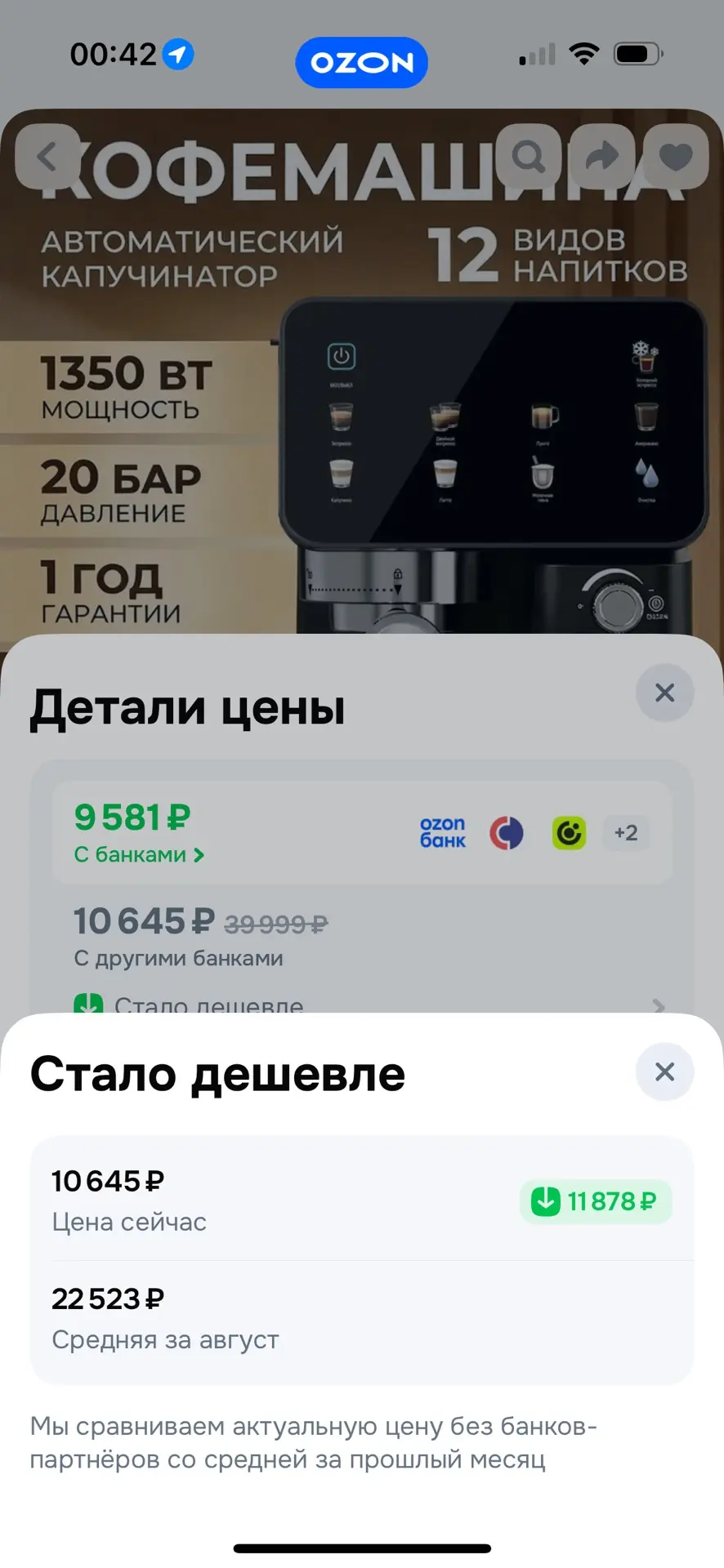The width and height of the screenshot is (724, 1568).
Task: Tap the +2 more banks chip
Action: pyautogui.click(x=626, y=833)
